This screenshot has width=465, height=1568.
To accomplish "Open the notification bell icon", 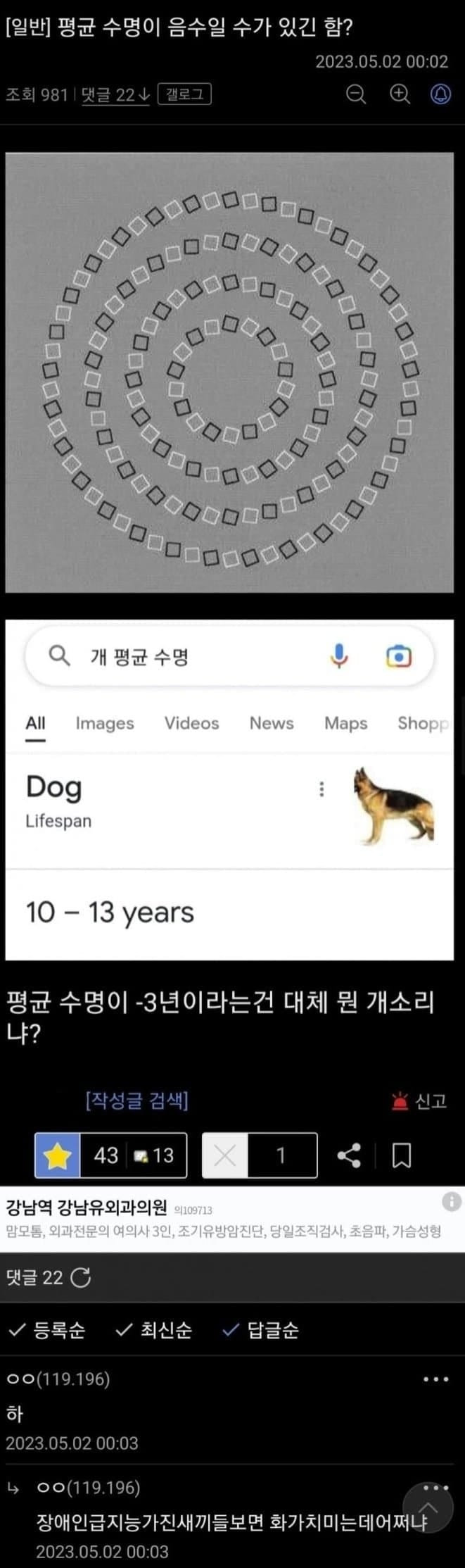I will [440, 94].
